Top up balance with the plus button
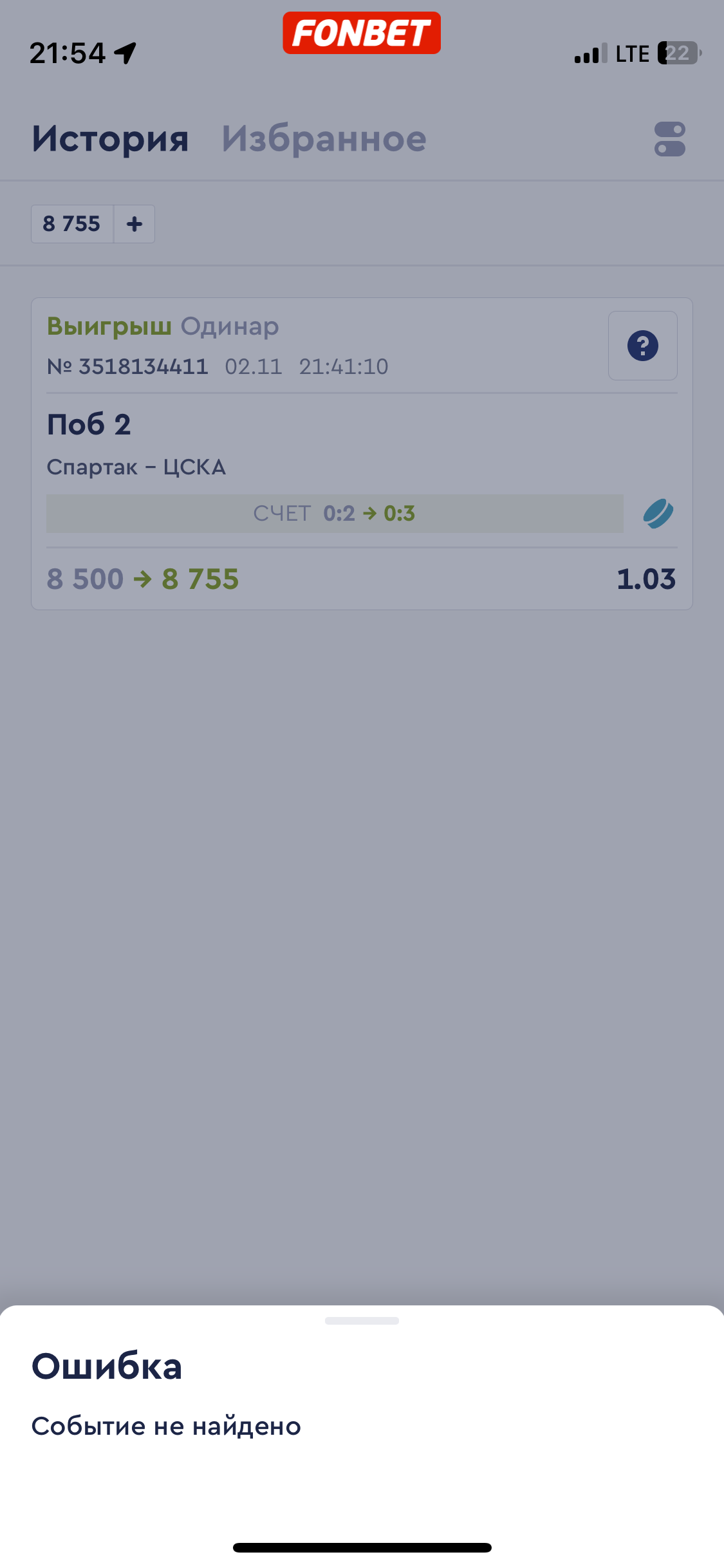 [135, 224]
